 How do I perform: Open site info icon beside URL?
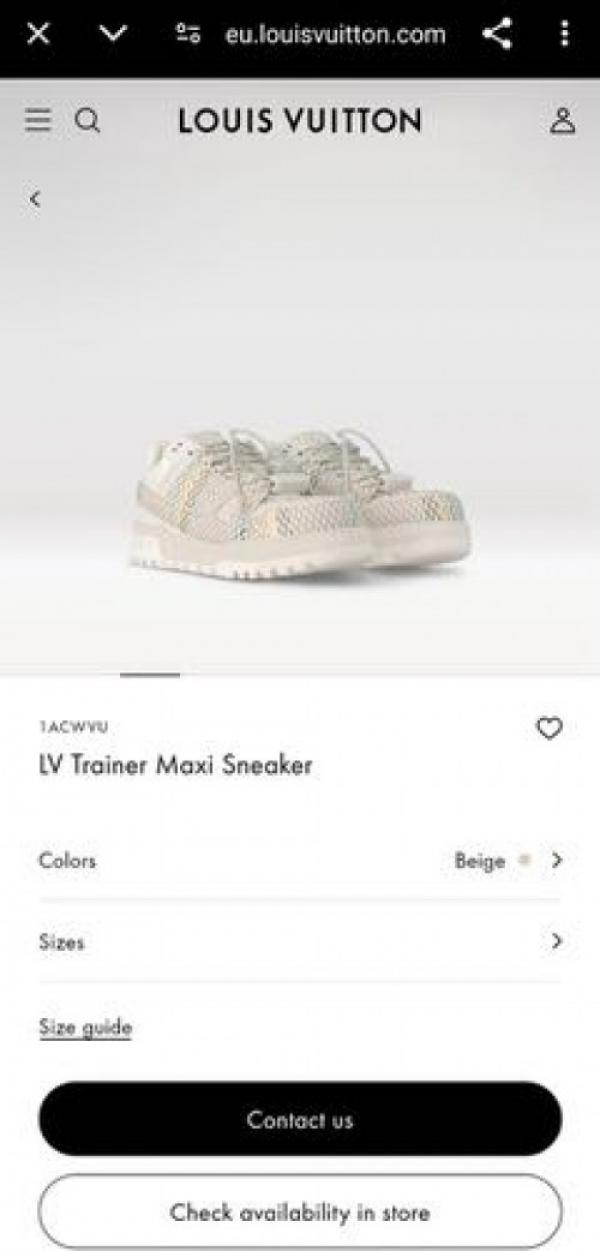pyautogui.click(x=188, y=35)
